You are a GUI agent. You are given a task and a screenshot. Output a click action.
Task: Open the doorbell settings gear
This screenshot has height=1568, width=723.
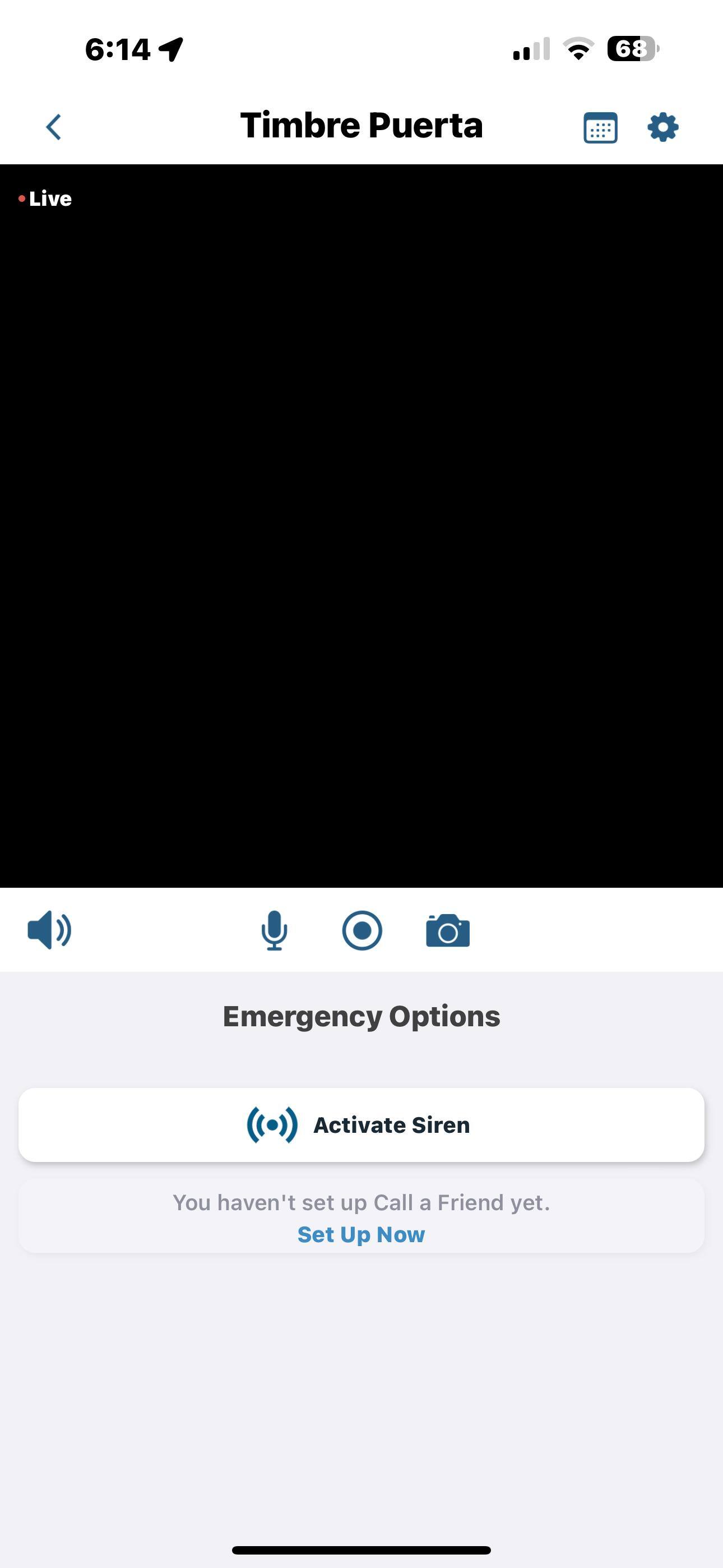(x=662, y=127)
